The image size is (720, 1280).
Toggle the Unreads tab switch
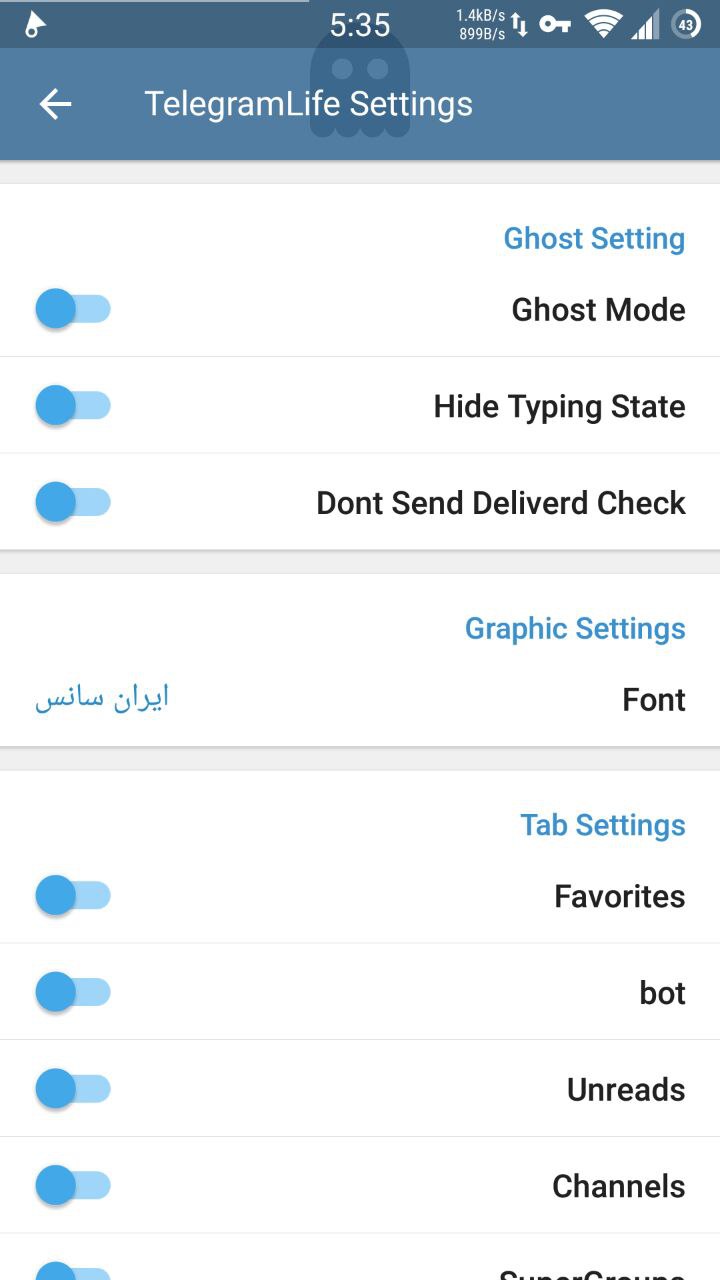coord(72,1089)
